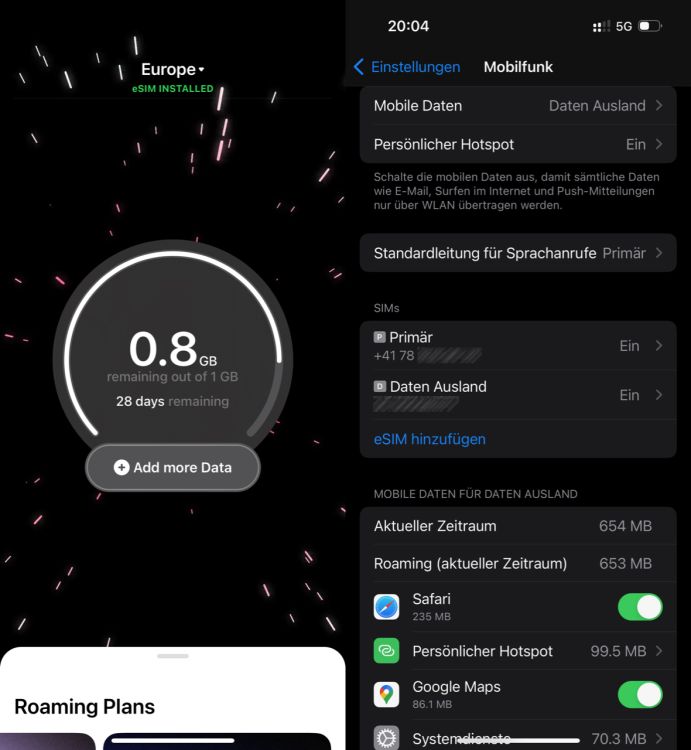The height and width of the screenshot is (750, 691).
Task: Open Mobile Daten settings row
Action: pyautogui.click(x=517, y=105)
